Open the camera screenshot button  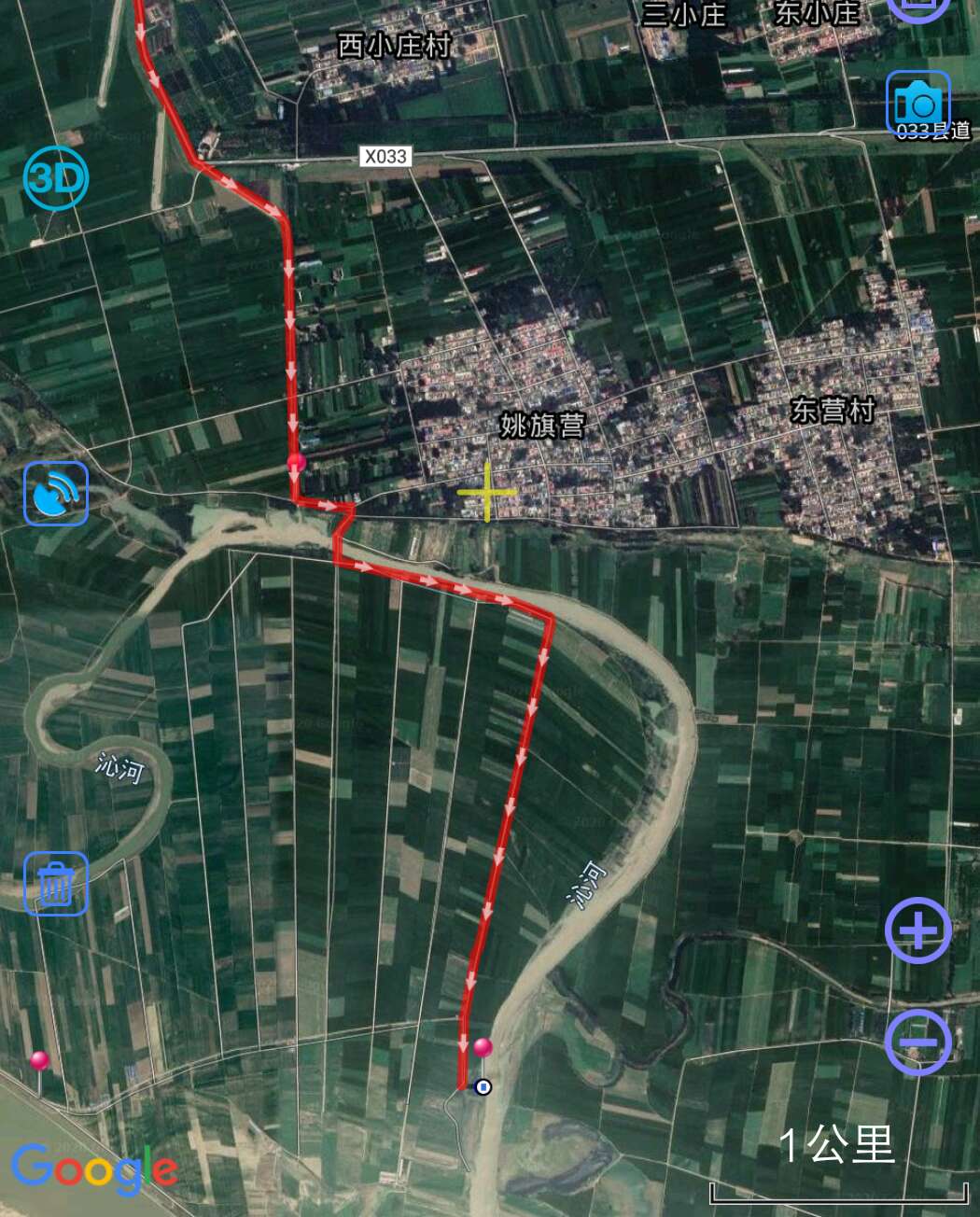point(917,102)
